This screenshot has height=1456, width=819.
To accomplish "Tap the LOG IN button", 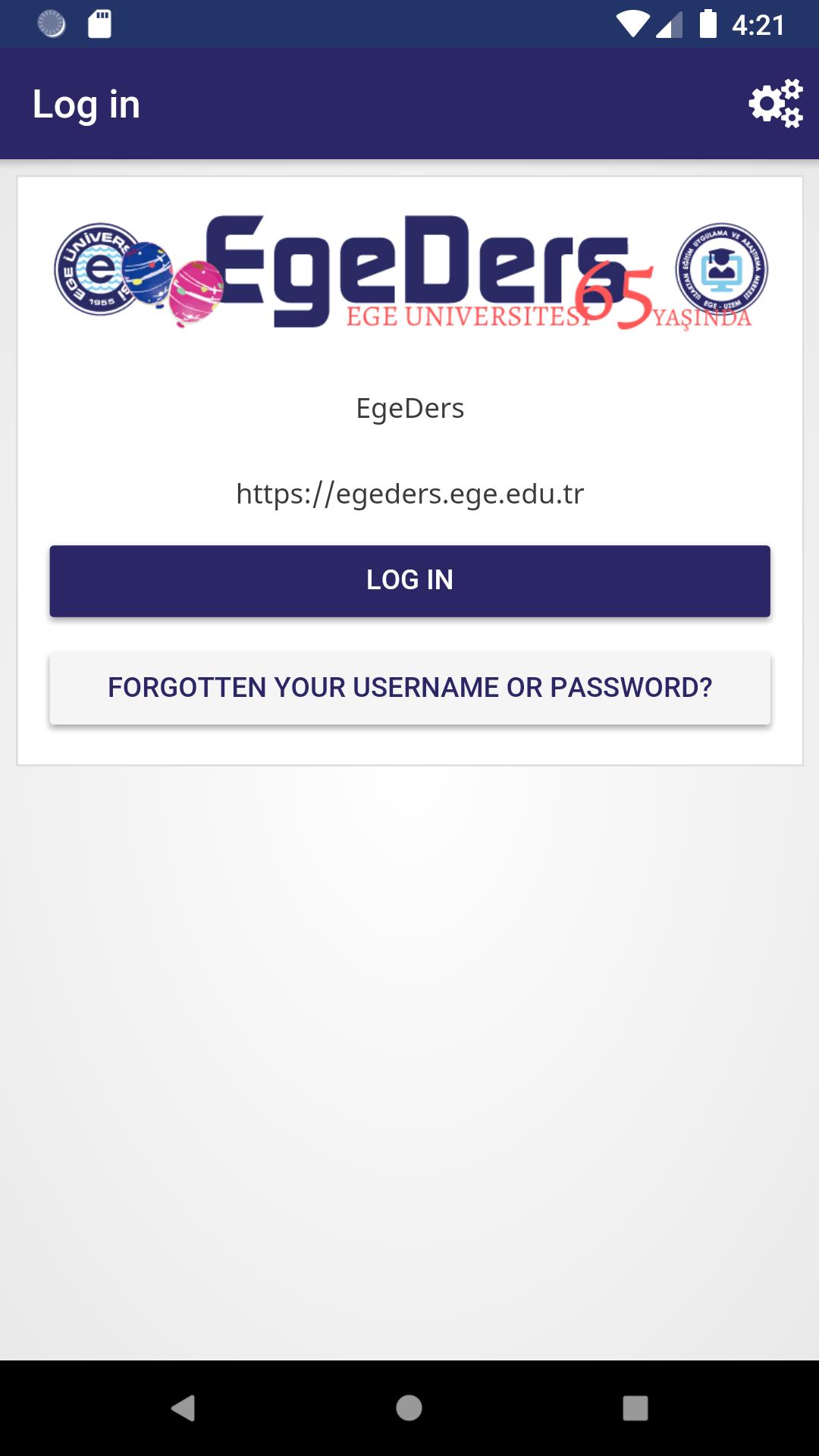I will (409, 580).
